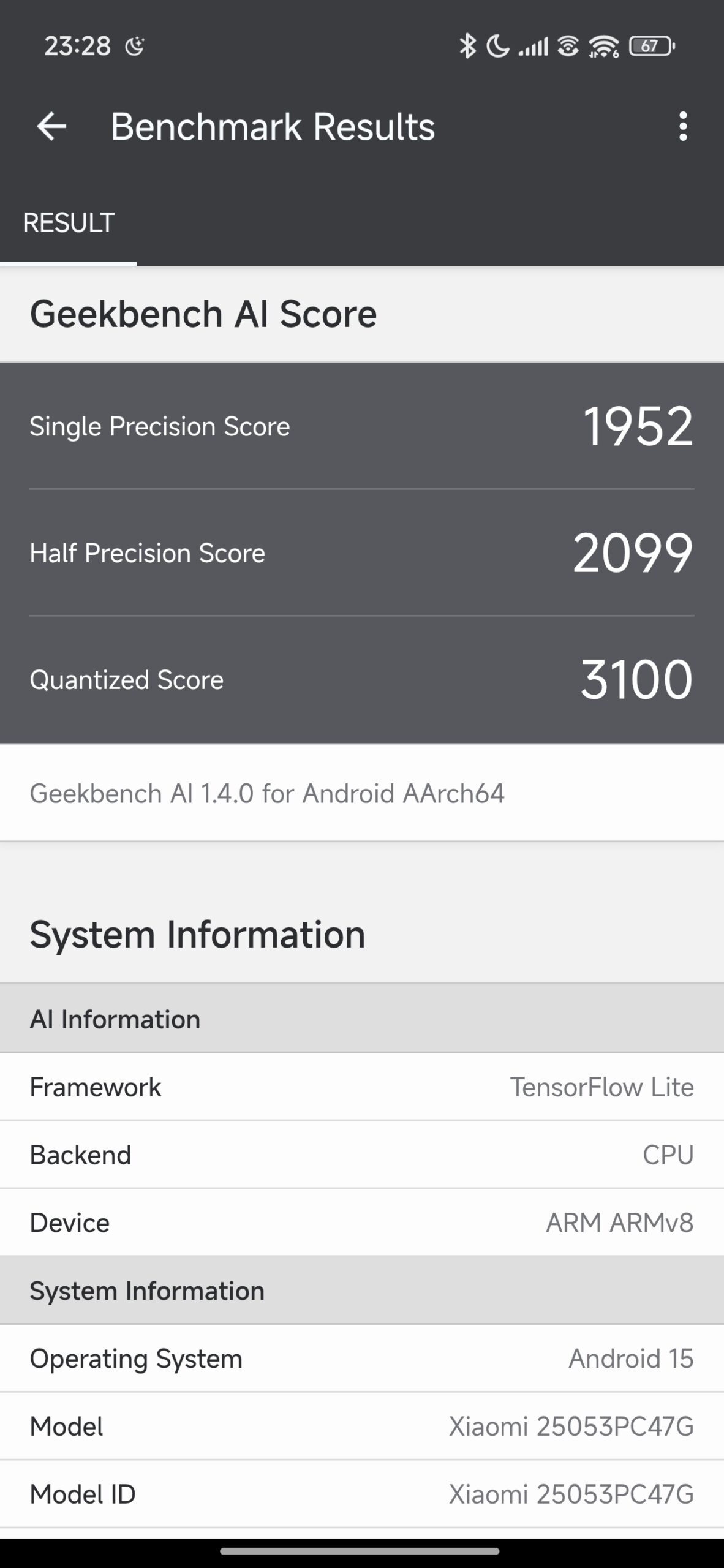Viewport: 724px width, 1568px height.
Task: Select the RESULT tab
Action: coord(69,223)
